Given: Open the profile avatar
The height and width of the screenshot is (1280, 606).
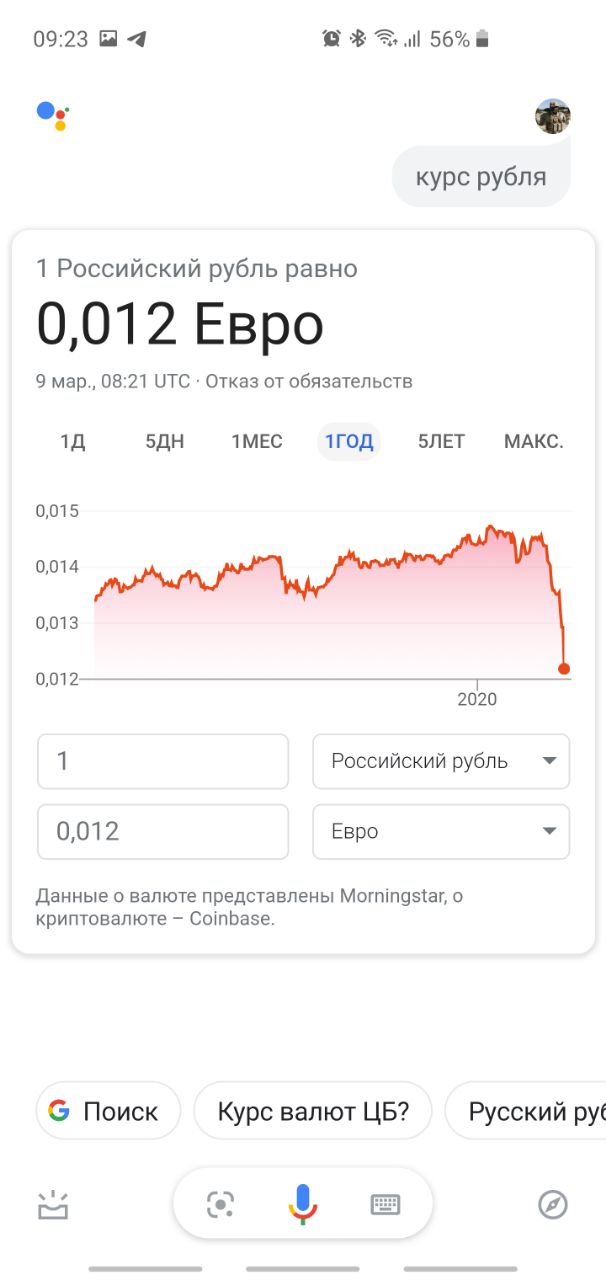Looking at the screenshot, I should click(553, 116).
